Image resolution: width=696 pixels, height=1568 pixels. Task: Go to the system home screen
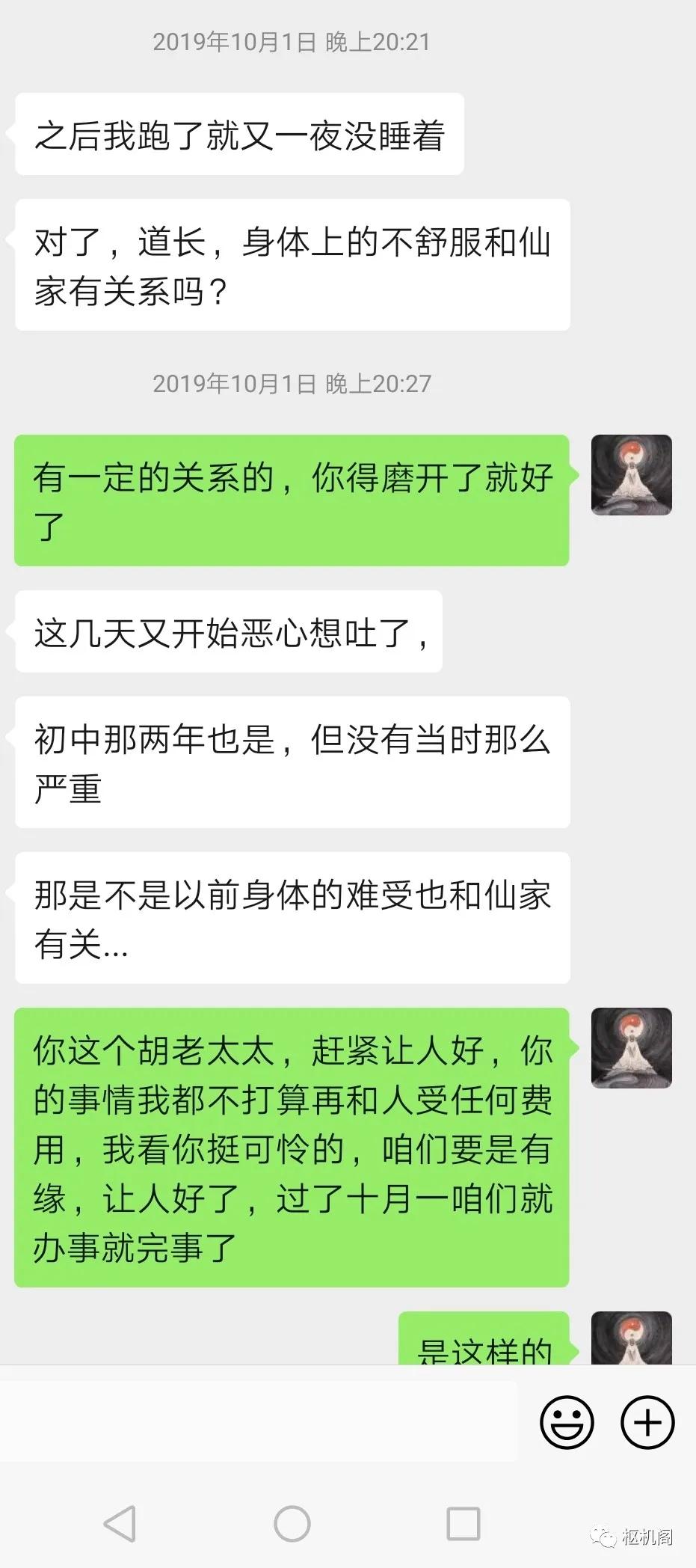(292, 1523)
